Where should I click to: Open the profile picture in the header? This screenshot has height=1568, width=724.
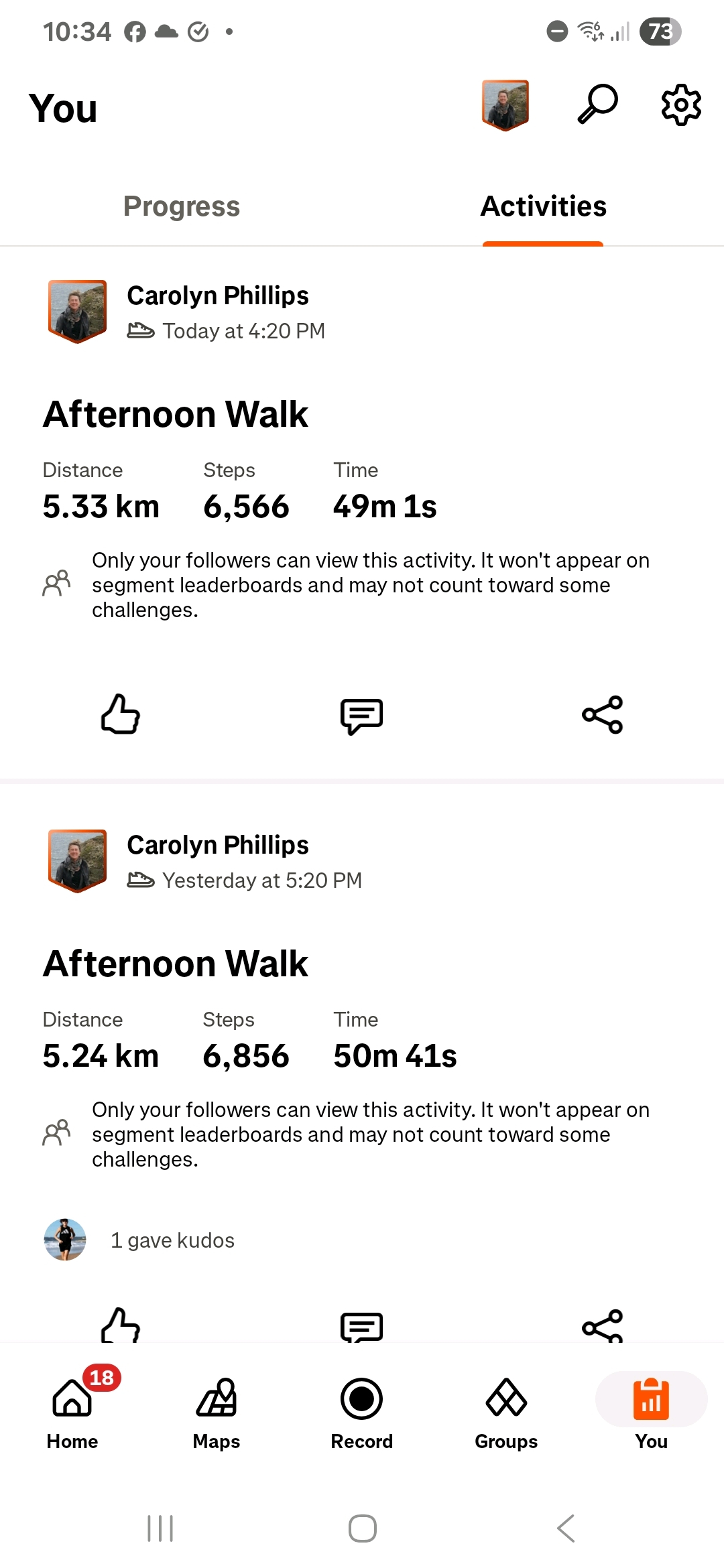pyautogui.click(x=505, y=105)
